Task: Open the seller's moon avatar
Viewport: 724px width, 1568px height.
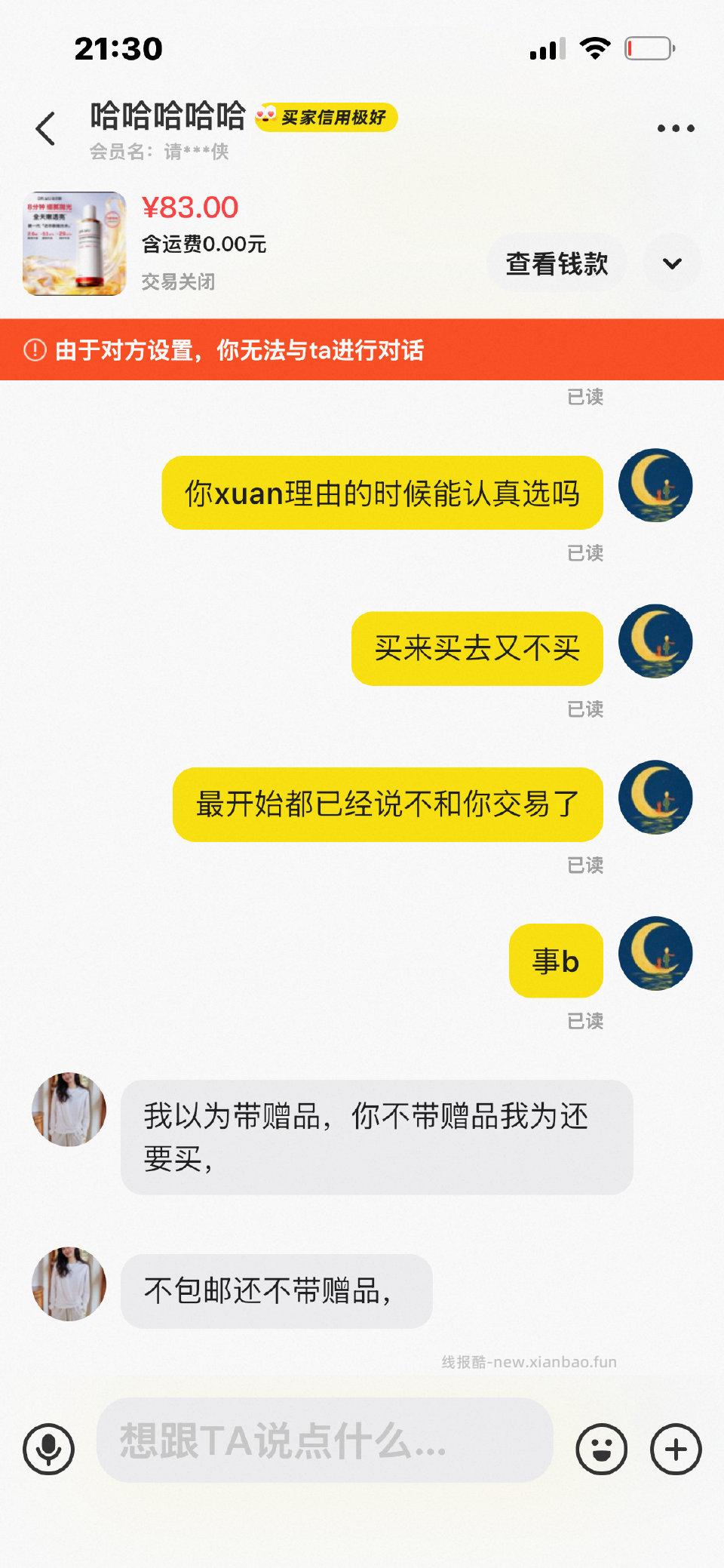Action: 655,487
